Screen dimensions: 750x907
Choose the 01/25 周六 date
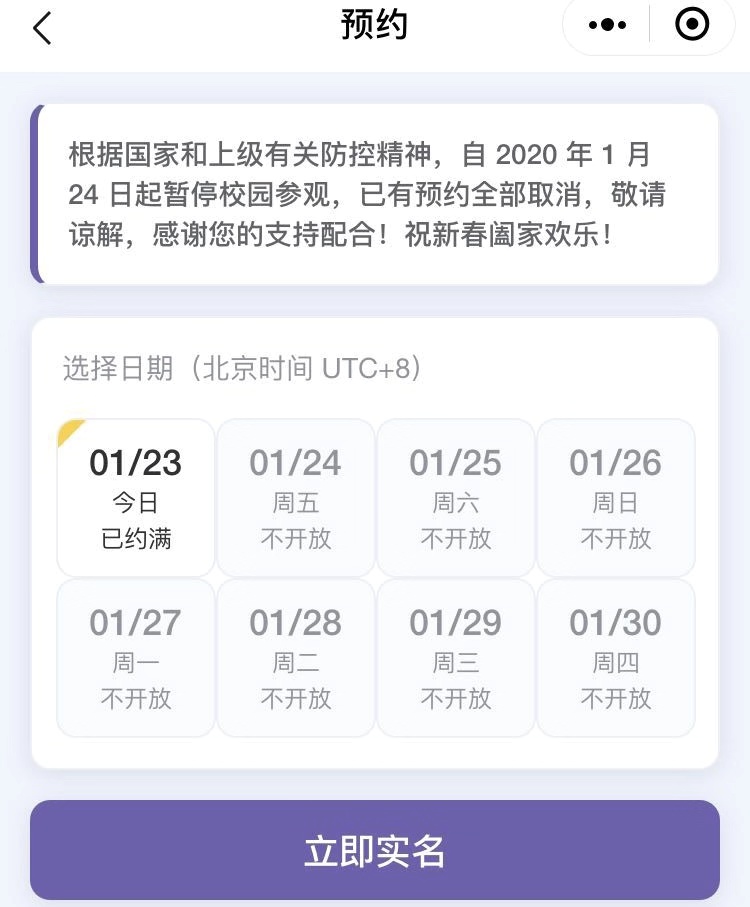(456, 498)
